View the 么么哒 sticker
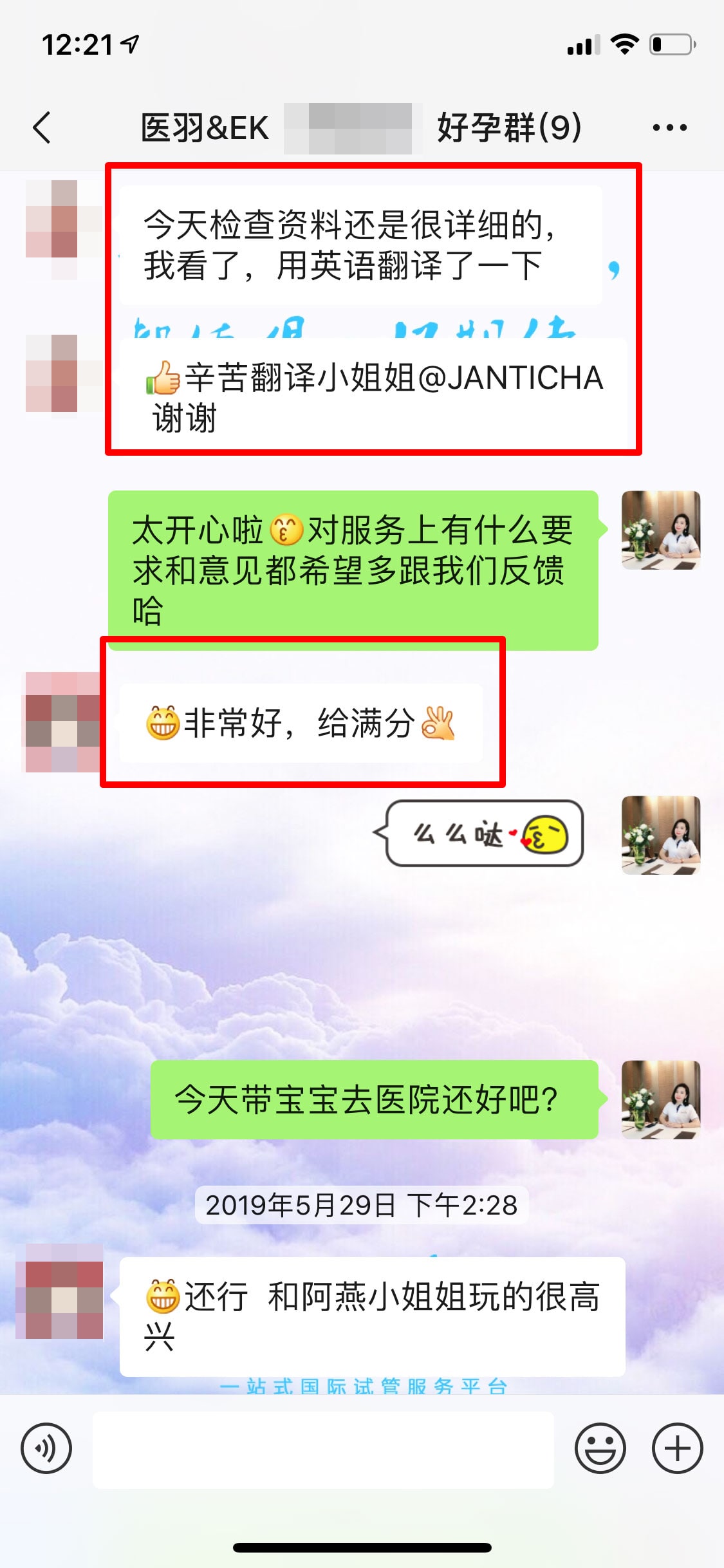724x1568 pixels. 484,834
